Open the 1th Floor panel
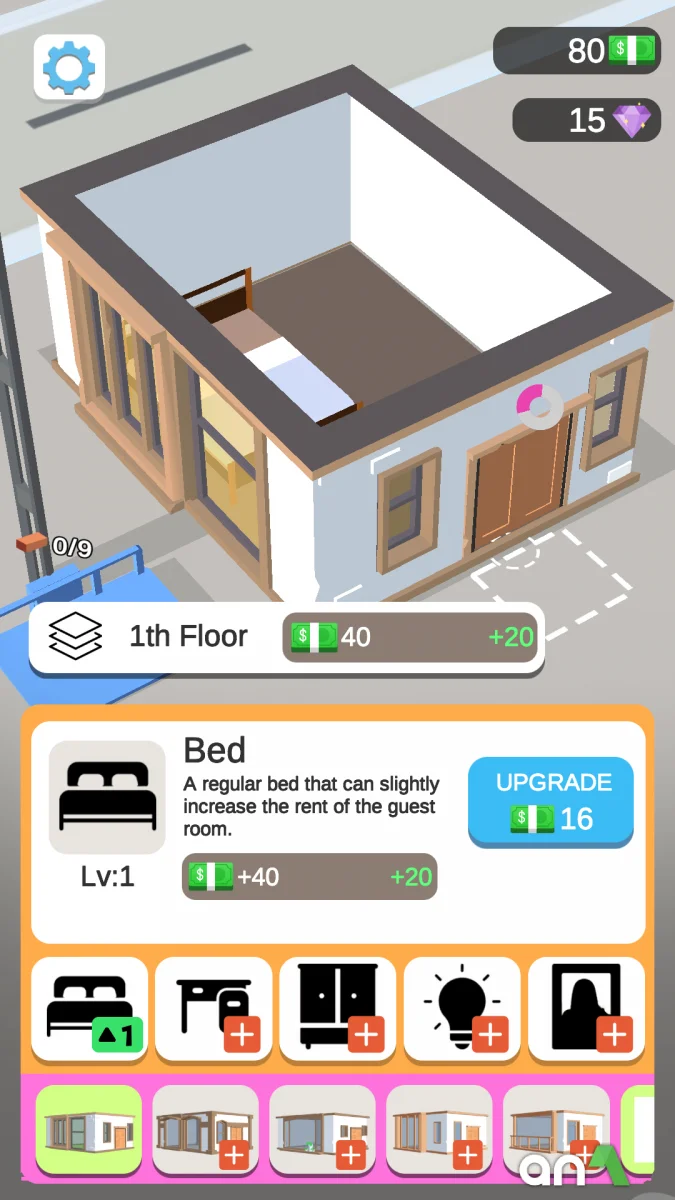675x1200 pixels. [x=158, y=637]
